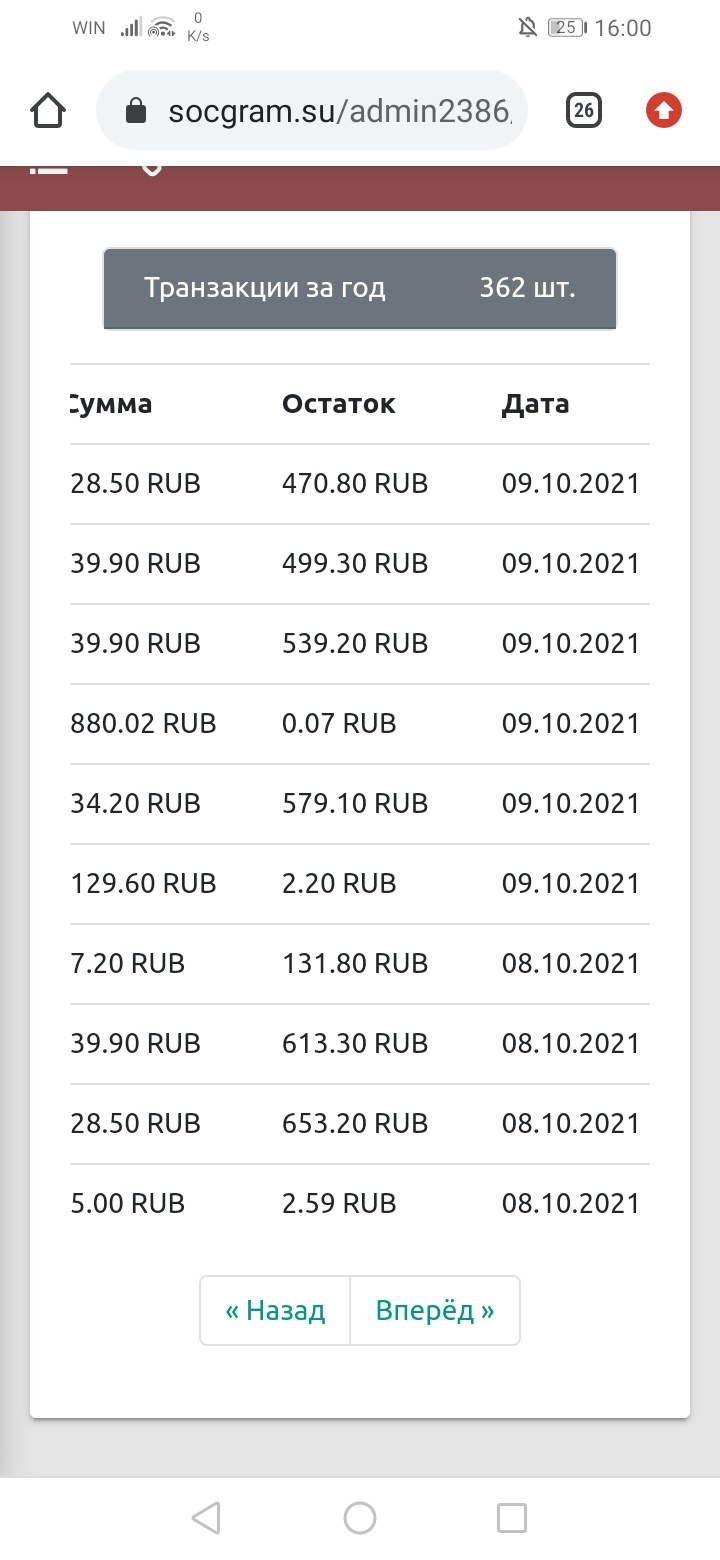This screenshot has height=1560, width=720.
Task: Go to next page with Вперёд »
Action: pyautogui.click(x=435, y=1310)
